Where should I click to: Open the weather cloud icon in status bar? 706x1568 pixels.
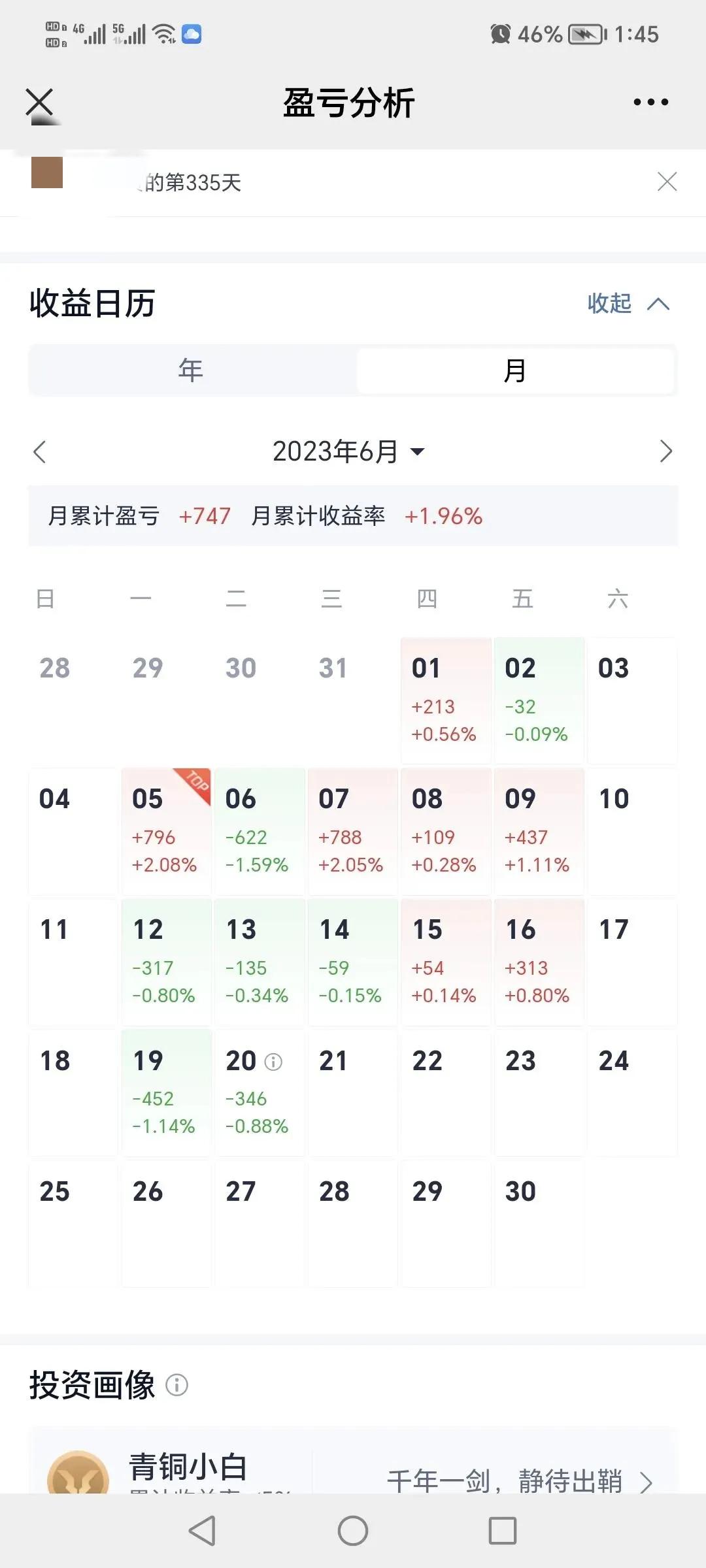tap(192, 33)
